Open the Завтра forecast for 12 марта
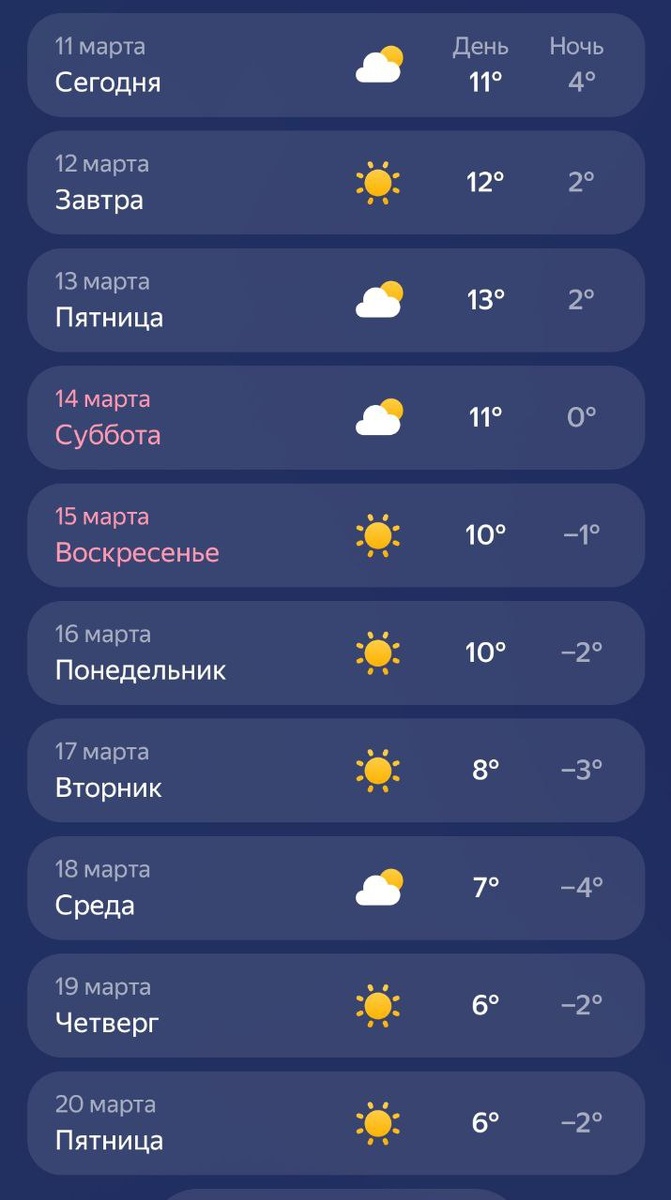Viewport: 671px width, 1200px height. [x=335, y=183]
